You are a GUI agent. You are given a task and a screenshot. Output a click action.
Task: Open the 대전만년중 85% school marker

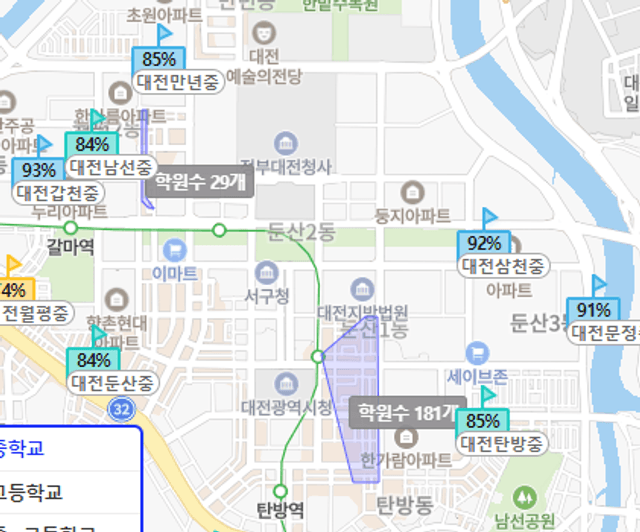click(159, 60)
